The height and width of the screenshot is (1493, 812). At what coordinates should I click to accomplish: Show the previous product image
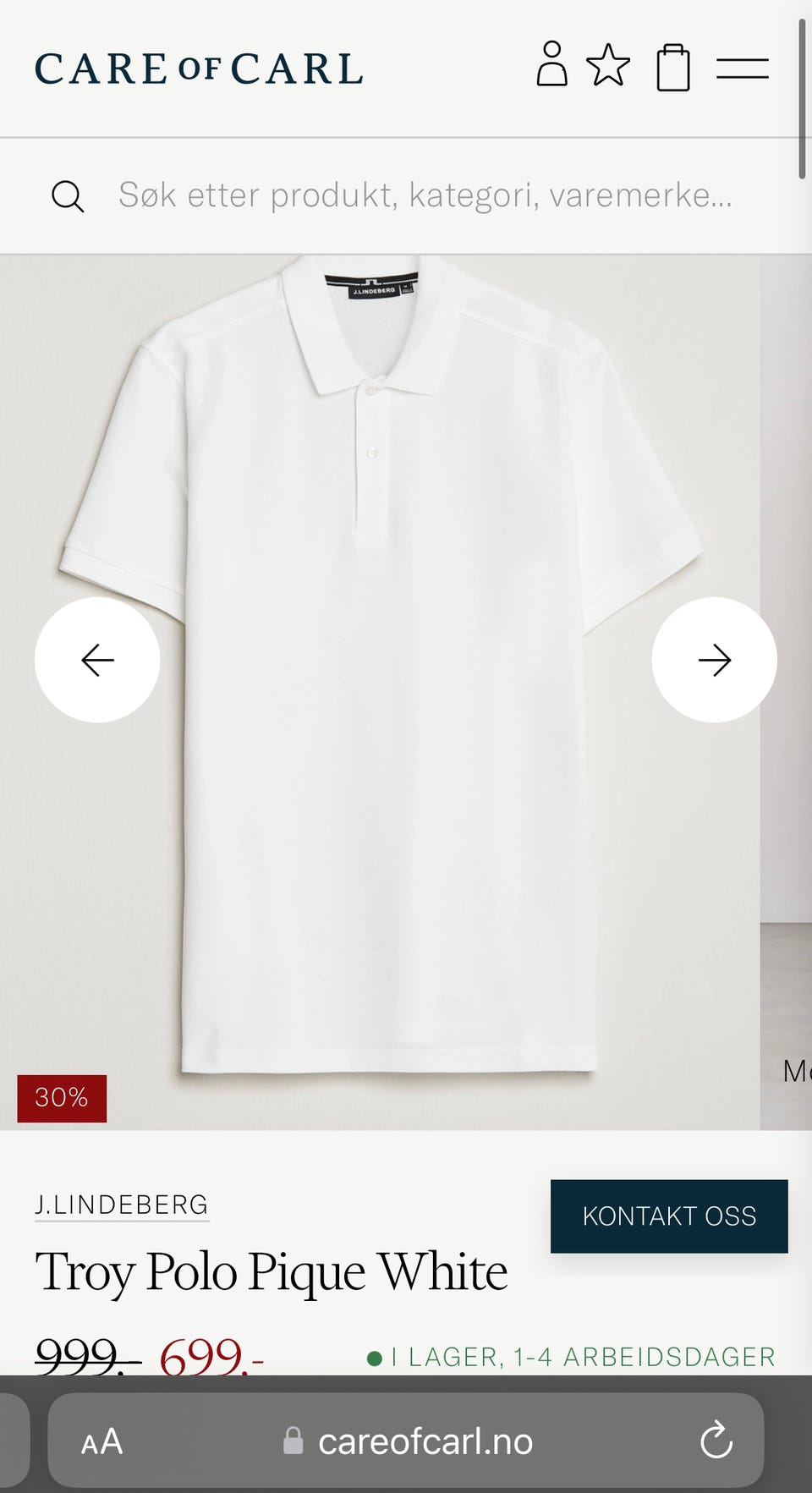click(97, 660)
